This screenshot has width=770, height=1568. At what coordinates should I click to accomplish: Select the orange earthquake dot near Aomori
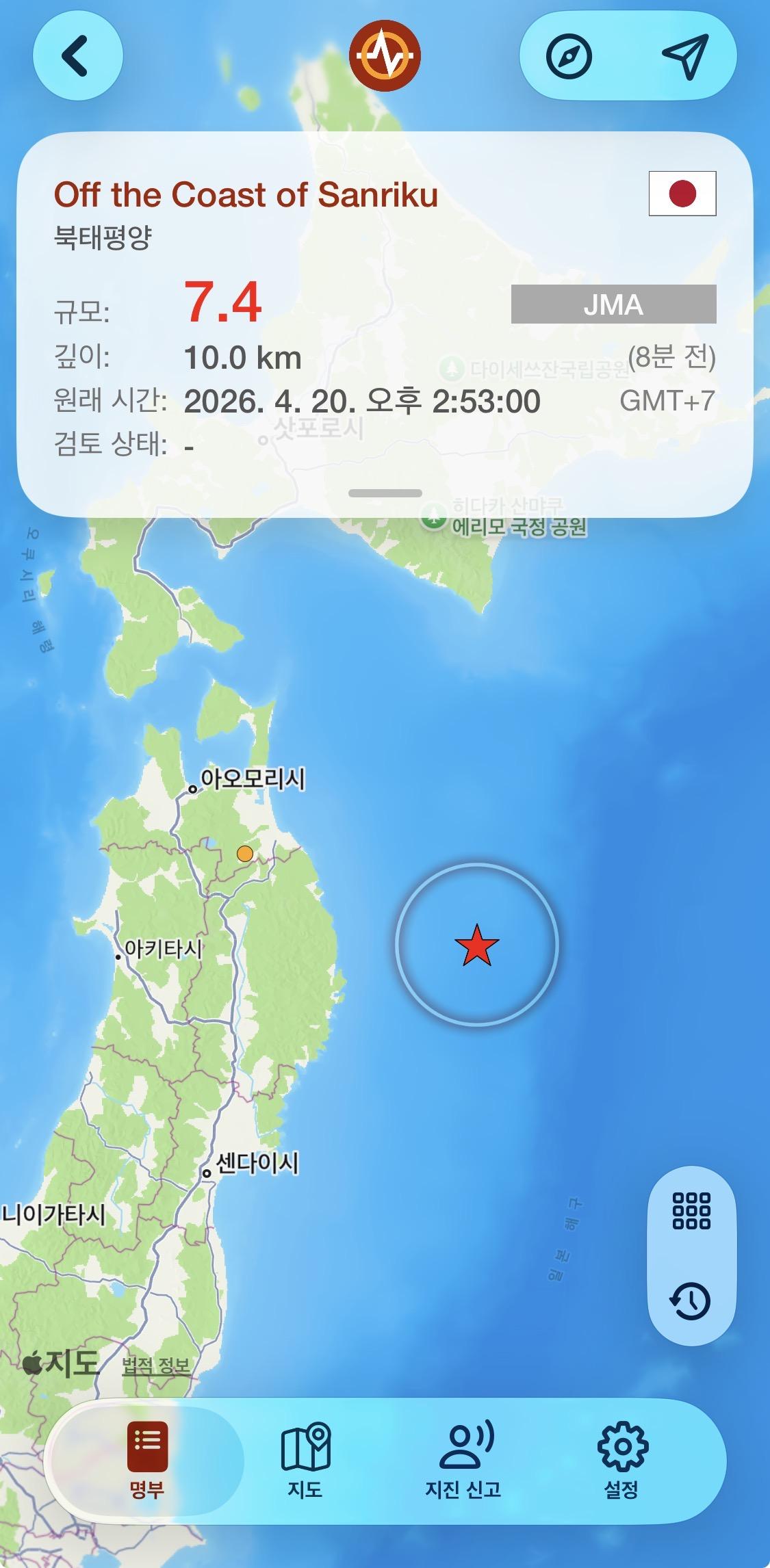[244, 853]
